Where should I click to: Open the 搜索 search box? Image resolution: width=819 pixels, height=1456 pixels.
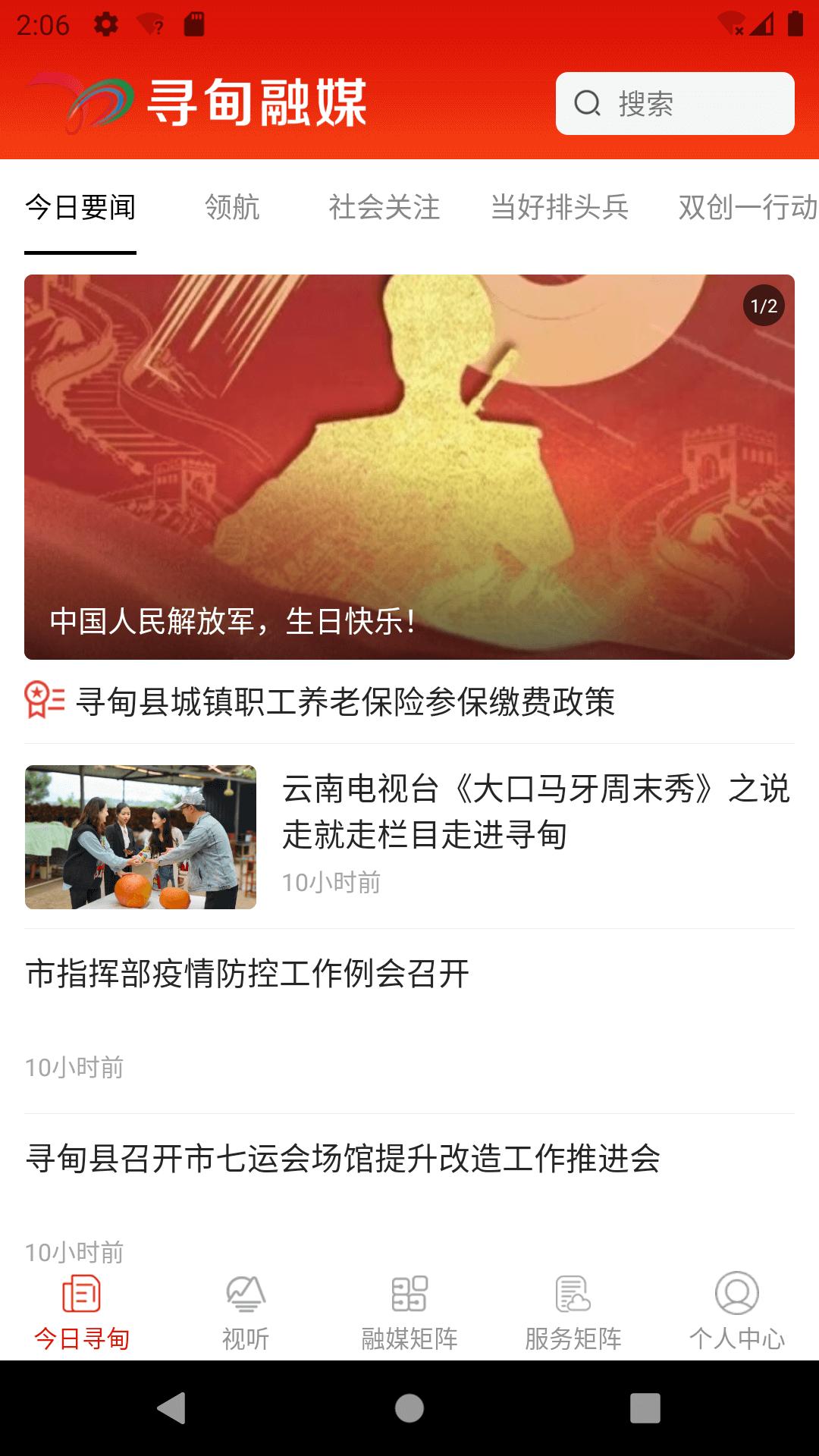pos(674,104)
